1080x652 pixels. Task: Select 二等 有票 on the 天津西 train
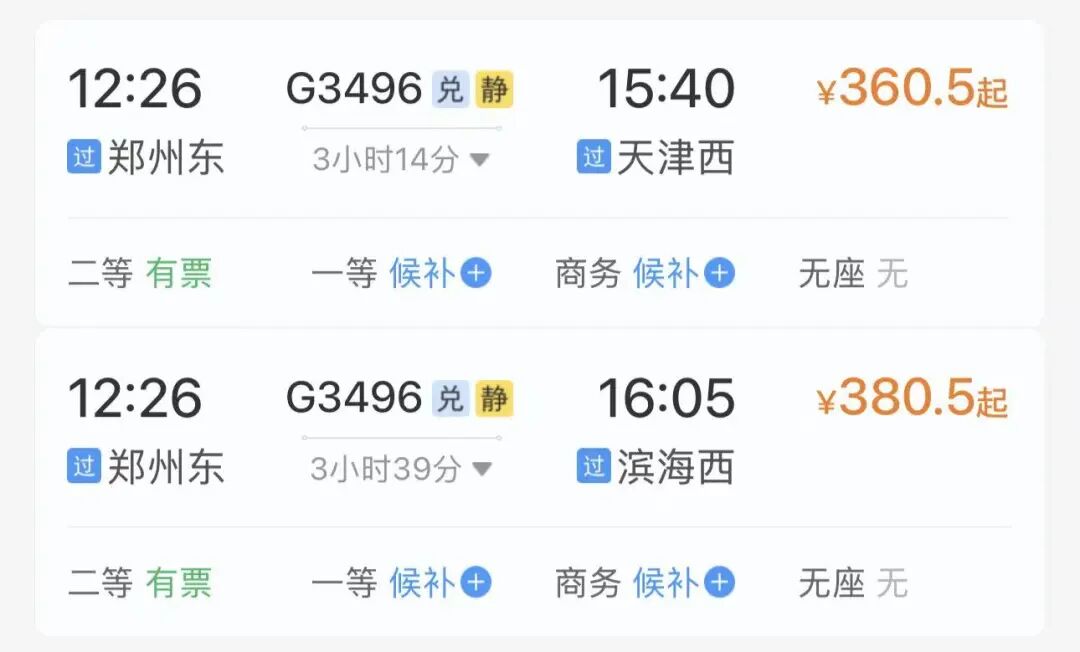tap(140, 273)
